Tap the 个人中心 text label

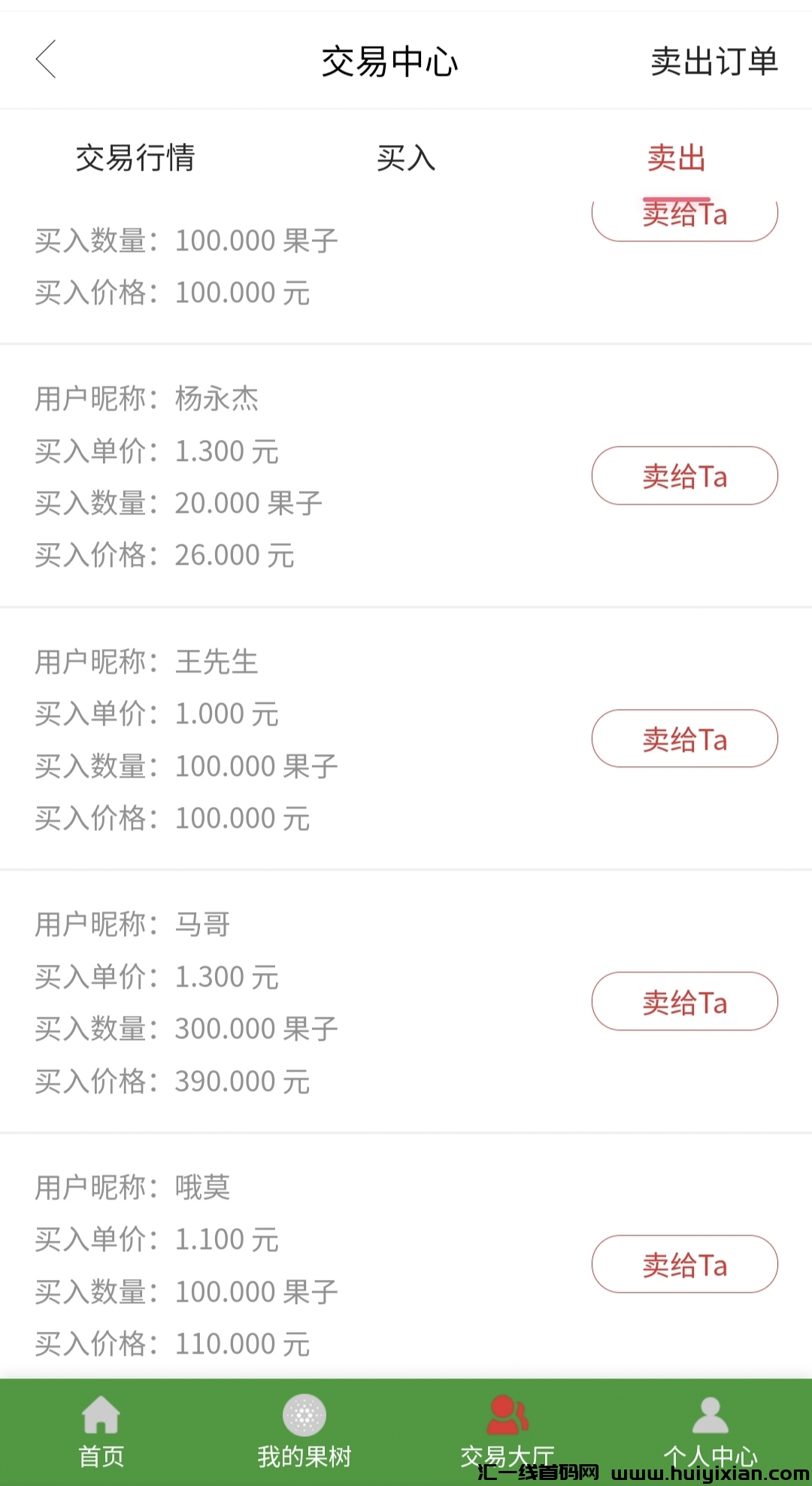pyautogui.click(x=710, y=1455)
